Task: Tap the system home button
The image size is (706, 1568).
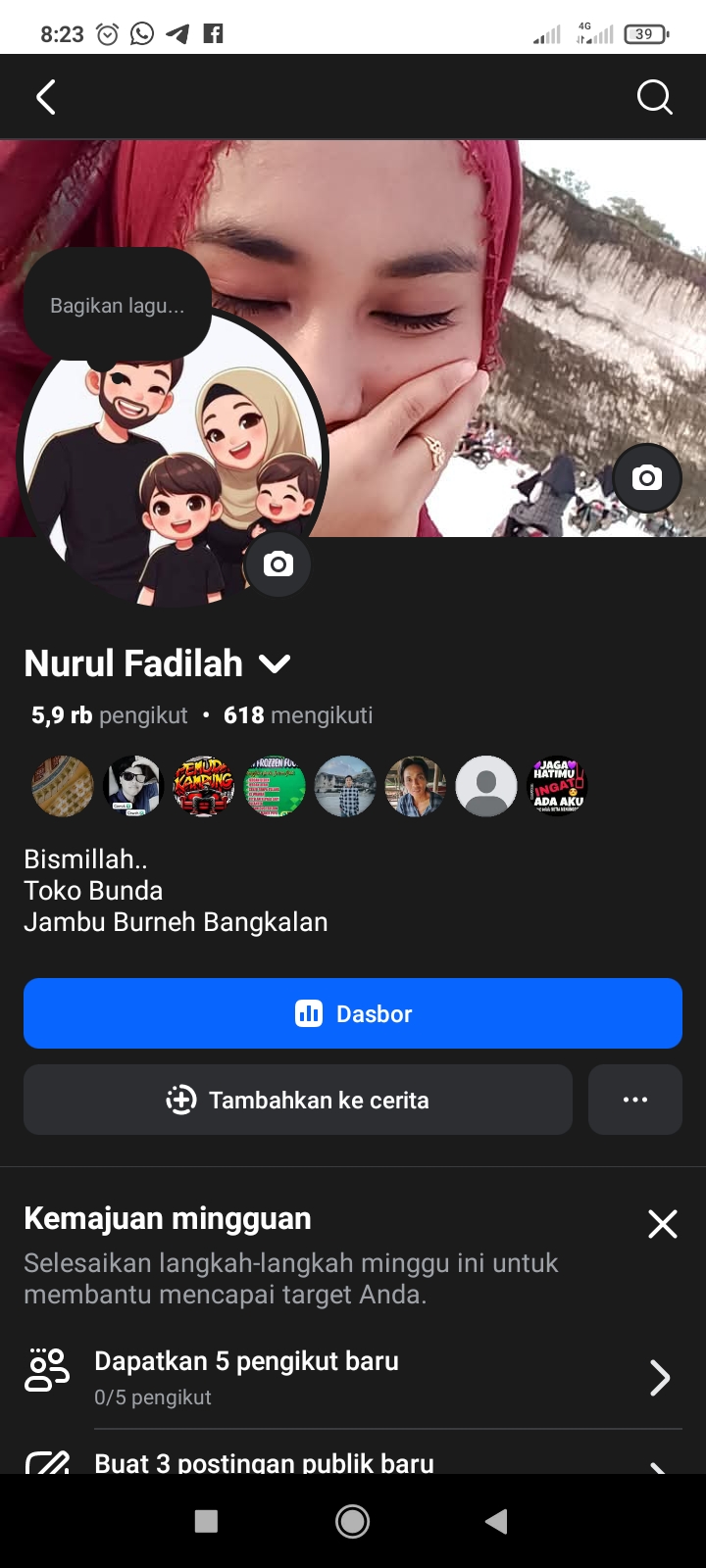Action: (x=353, y=1521)
